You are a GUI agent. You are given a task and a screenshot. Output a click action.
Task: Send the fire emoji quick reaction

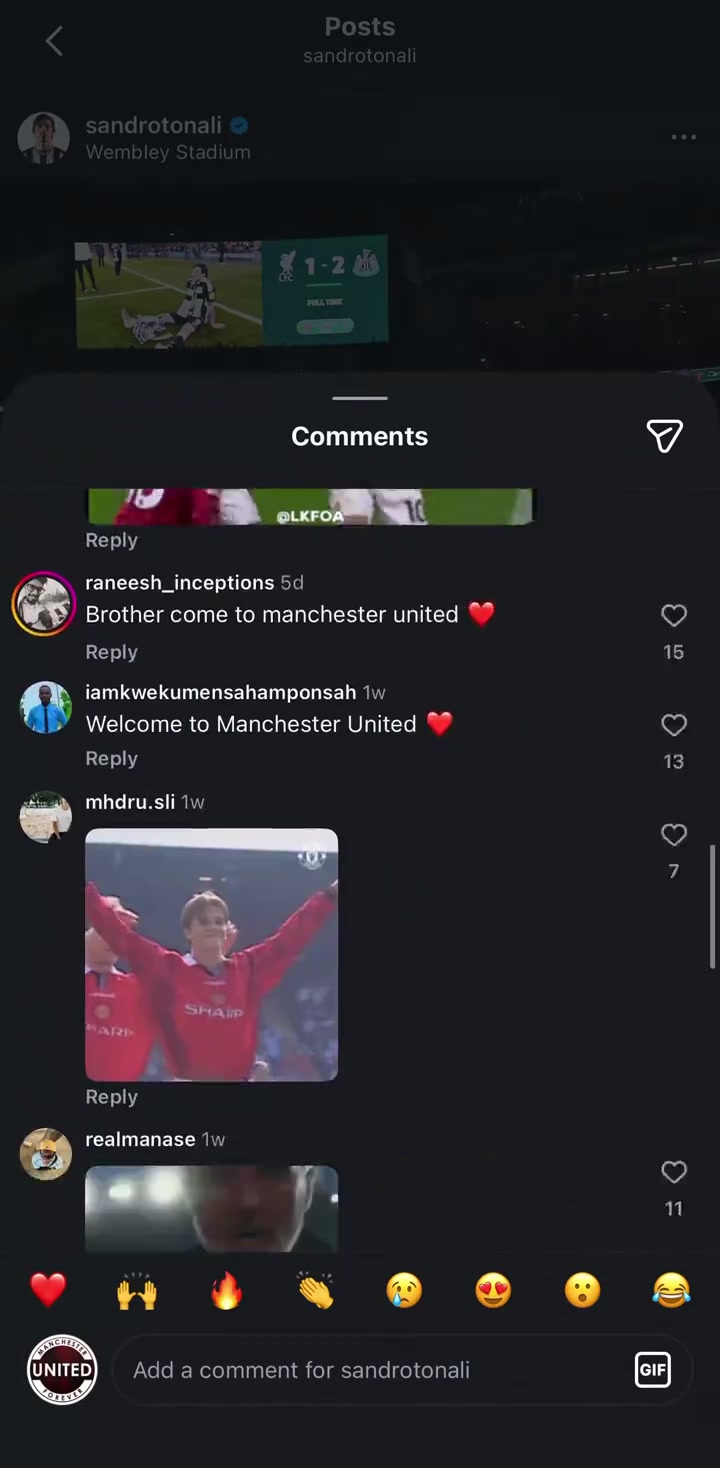tap(227, 1290)
